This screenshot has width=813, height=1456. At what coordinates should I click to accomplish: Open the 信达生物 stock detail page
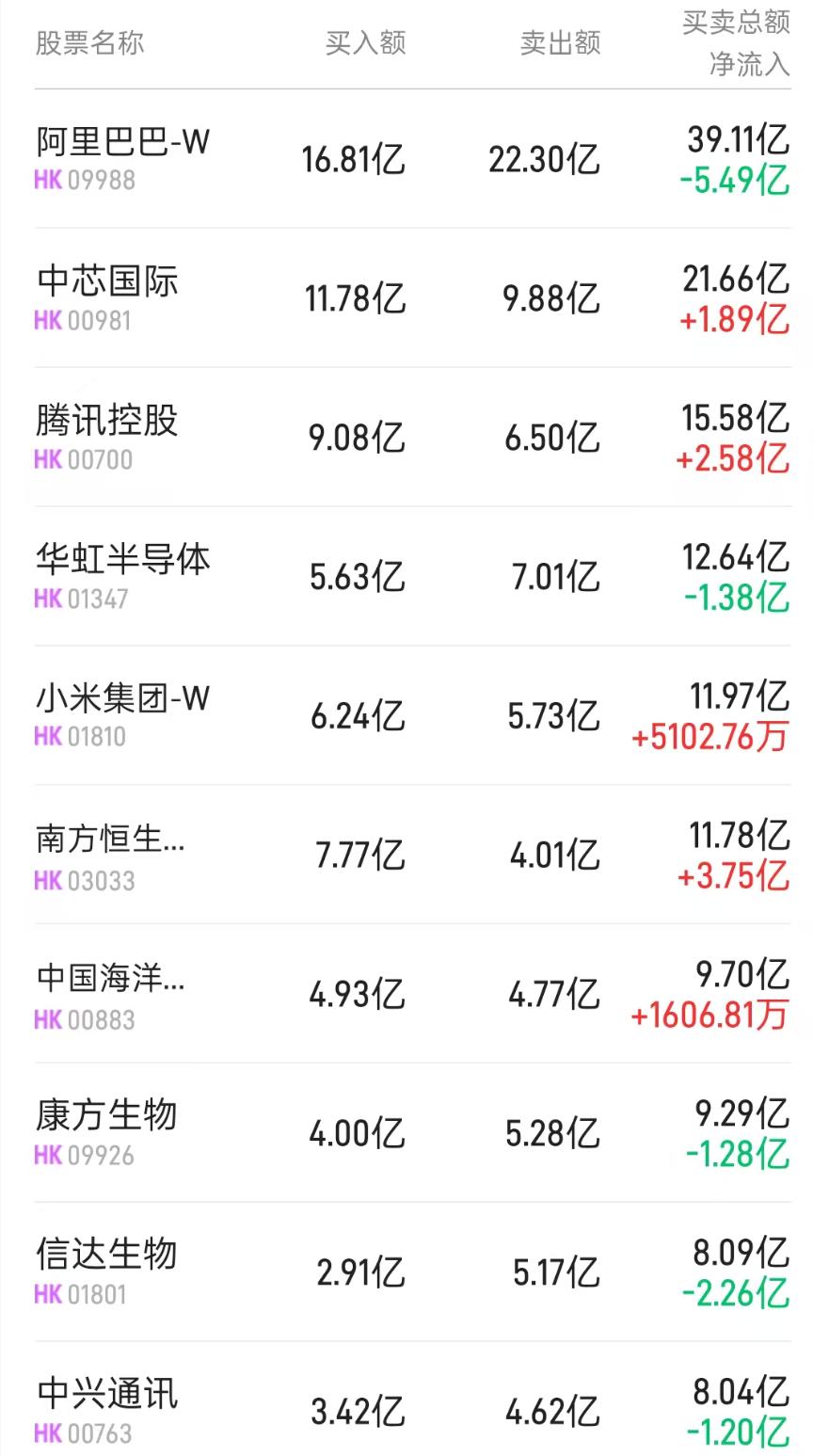[104, 1255]
